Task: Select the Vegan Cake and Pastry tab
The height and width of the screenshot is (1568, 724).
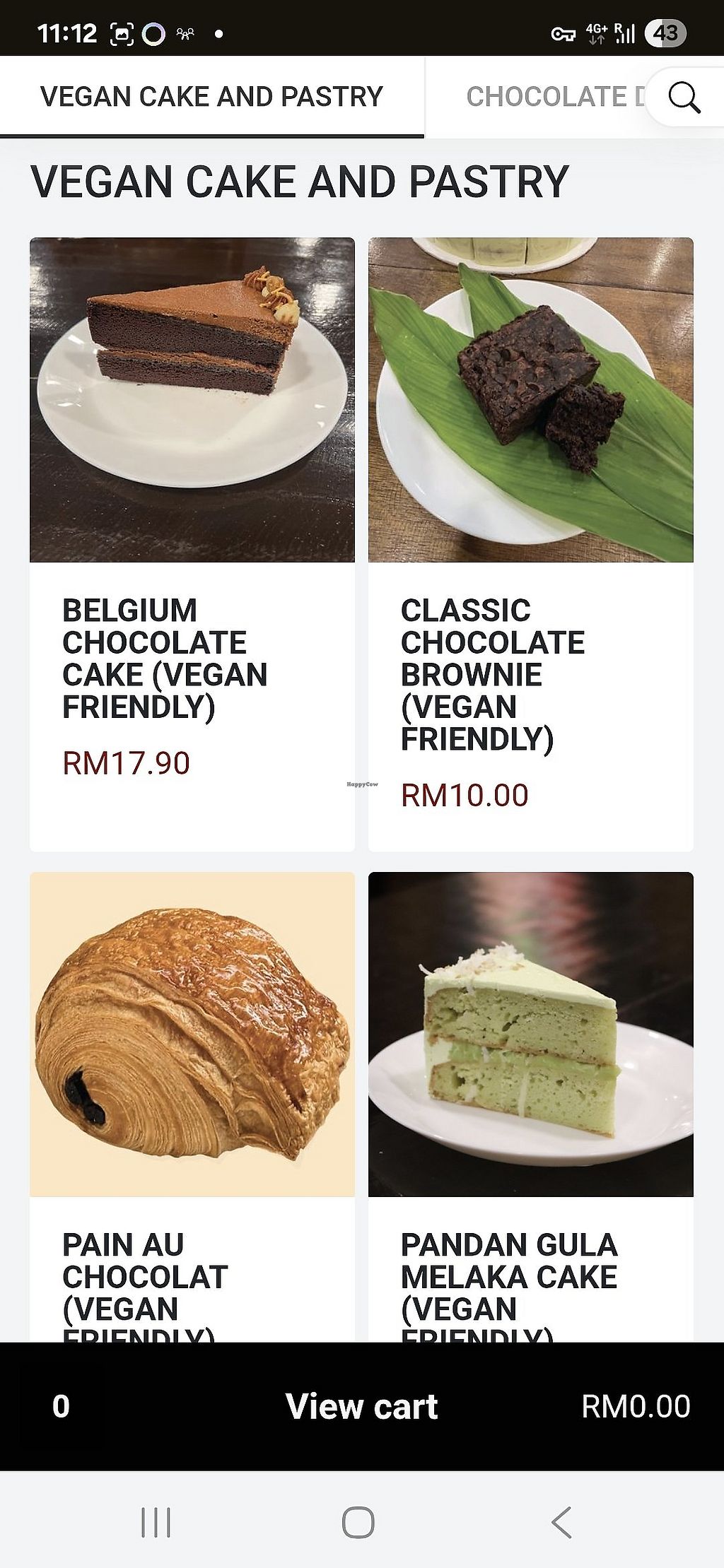Action: (211, 97)
